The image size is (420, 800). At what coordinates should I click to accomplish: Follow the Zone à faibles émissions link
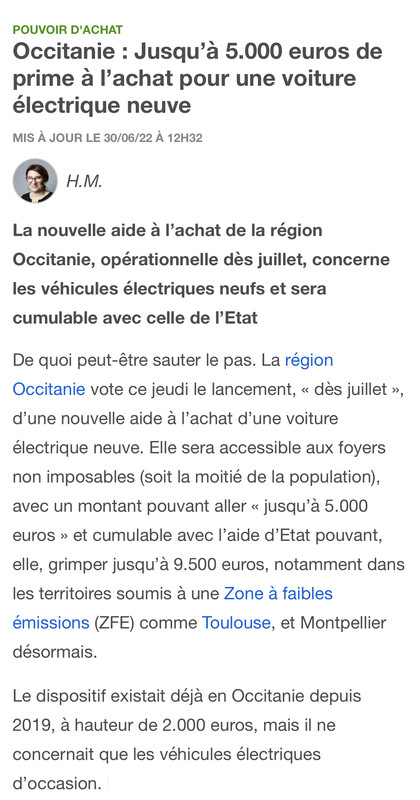click(278, 594)
